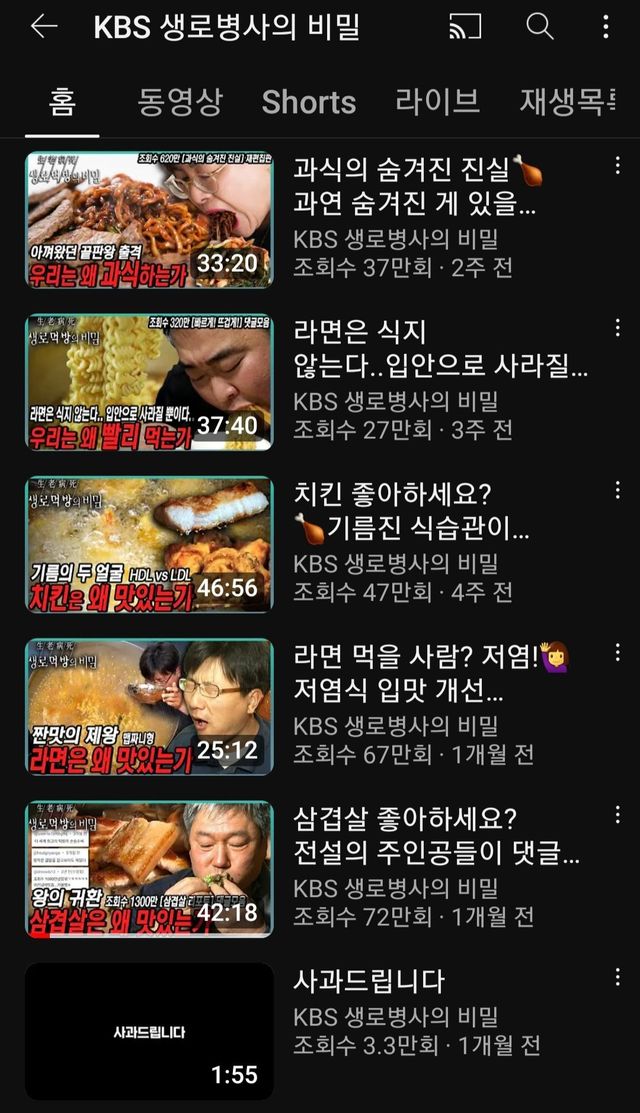Viewport: 640px width, 1113px height.
Task: Play the 삼겹살 좋아하세요? video
Action: (x=149, y=870)
